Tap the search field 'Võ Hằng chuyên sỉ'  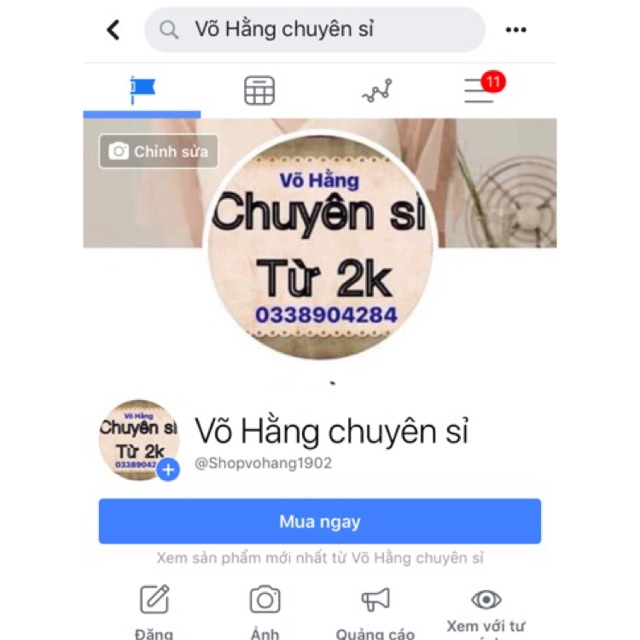315,30
